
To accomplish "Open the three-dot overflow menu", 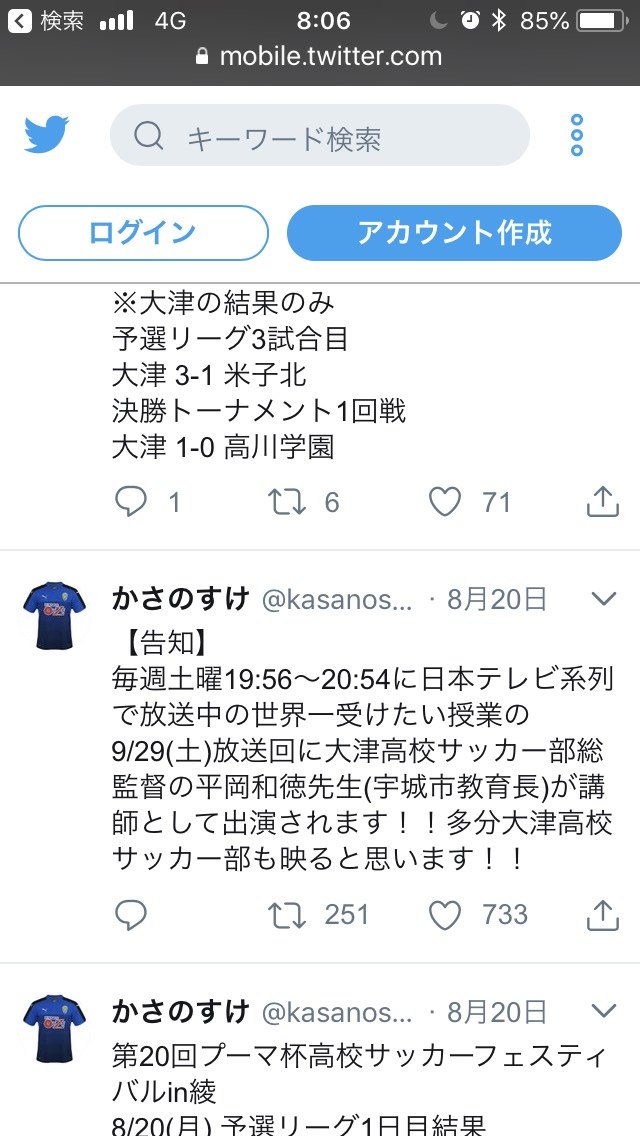I will click(x=576, y=136).
